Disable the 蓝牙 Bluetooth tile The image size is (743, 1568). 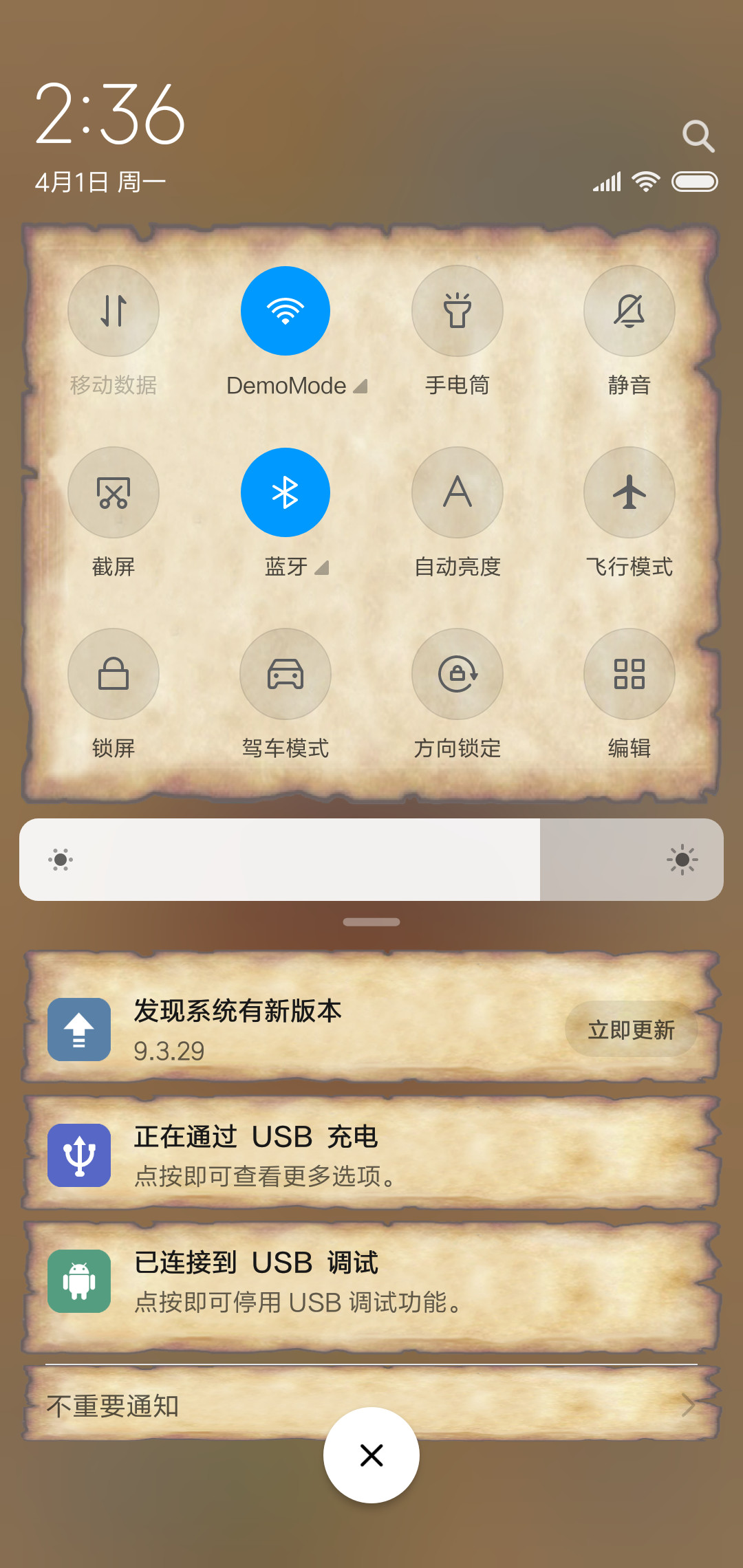(x=286, y=492)
